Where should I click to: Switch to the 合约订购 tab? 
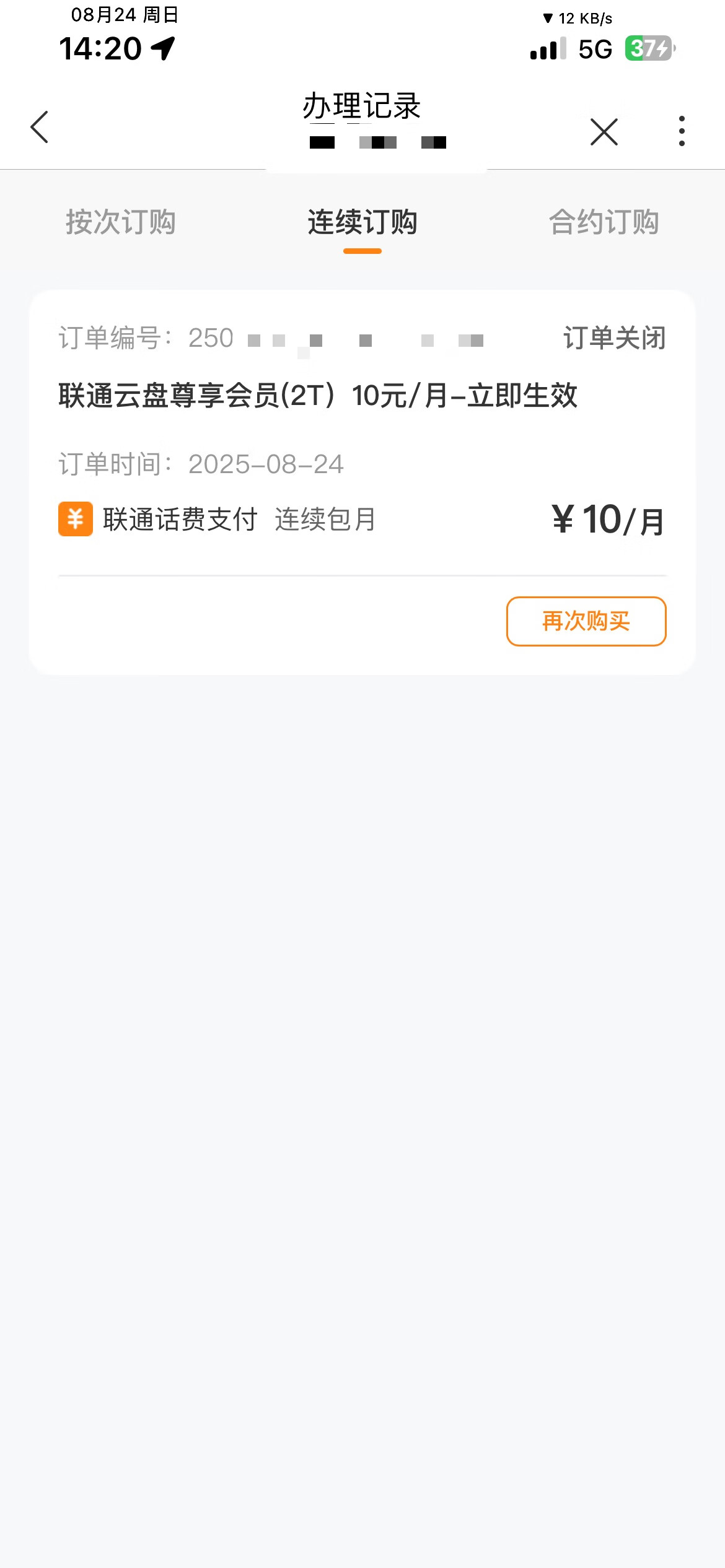[x=604, y=222]
